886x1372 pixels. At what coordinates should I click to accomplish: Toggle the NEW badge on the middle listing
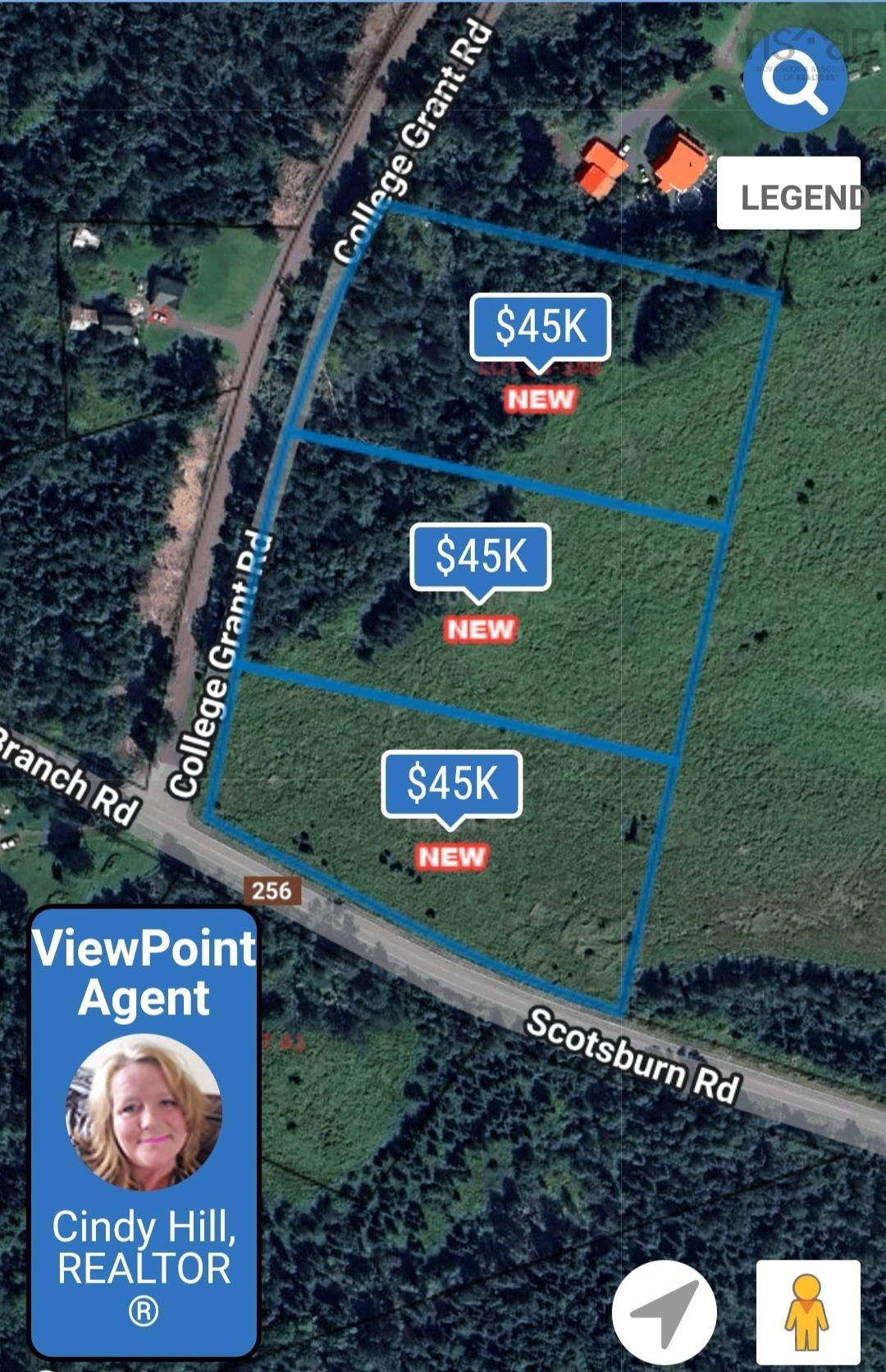coord(480,629)
